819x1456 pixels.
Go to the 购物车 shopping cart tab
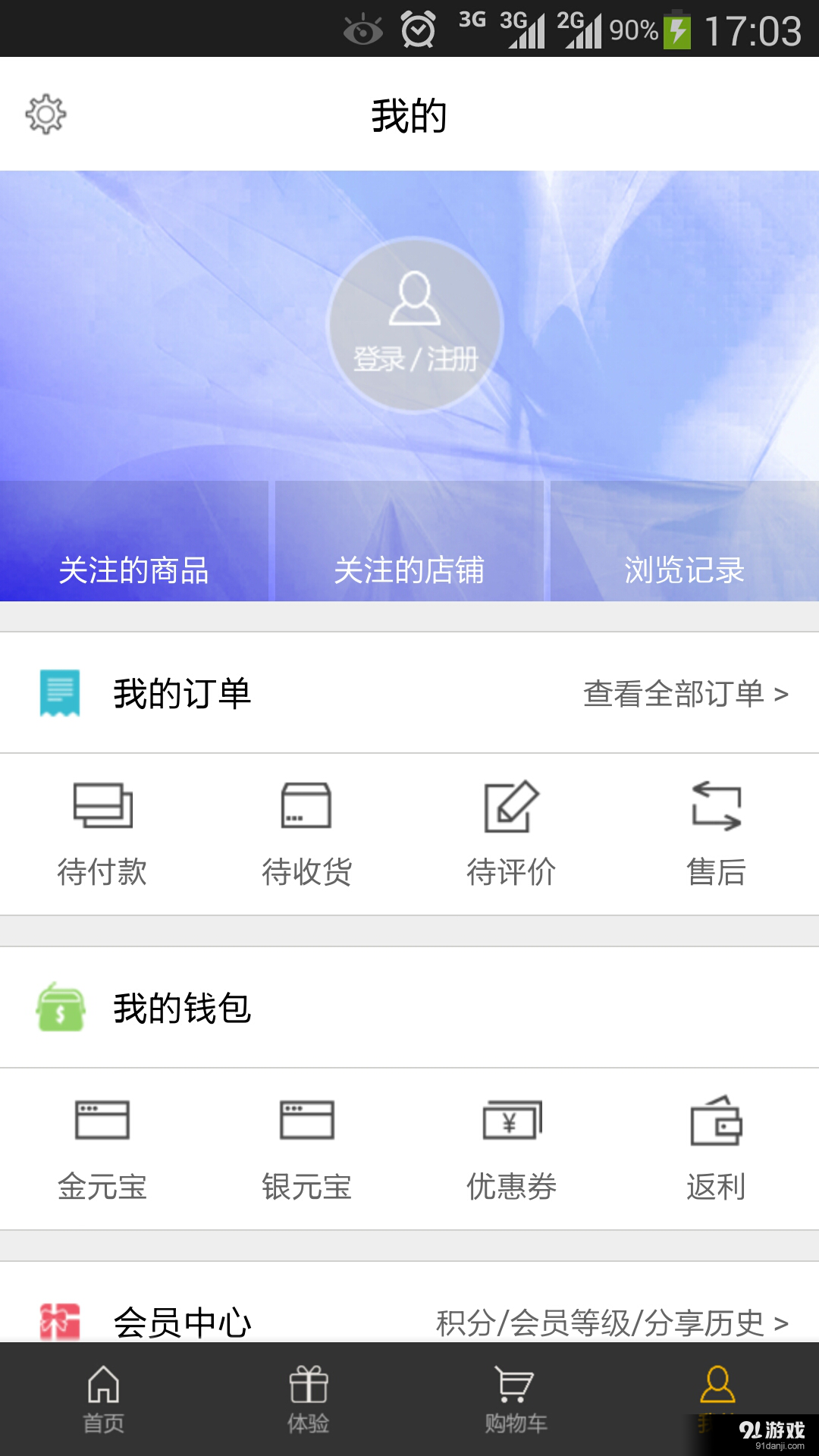pyautogui.click(x=512, y=1399)
